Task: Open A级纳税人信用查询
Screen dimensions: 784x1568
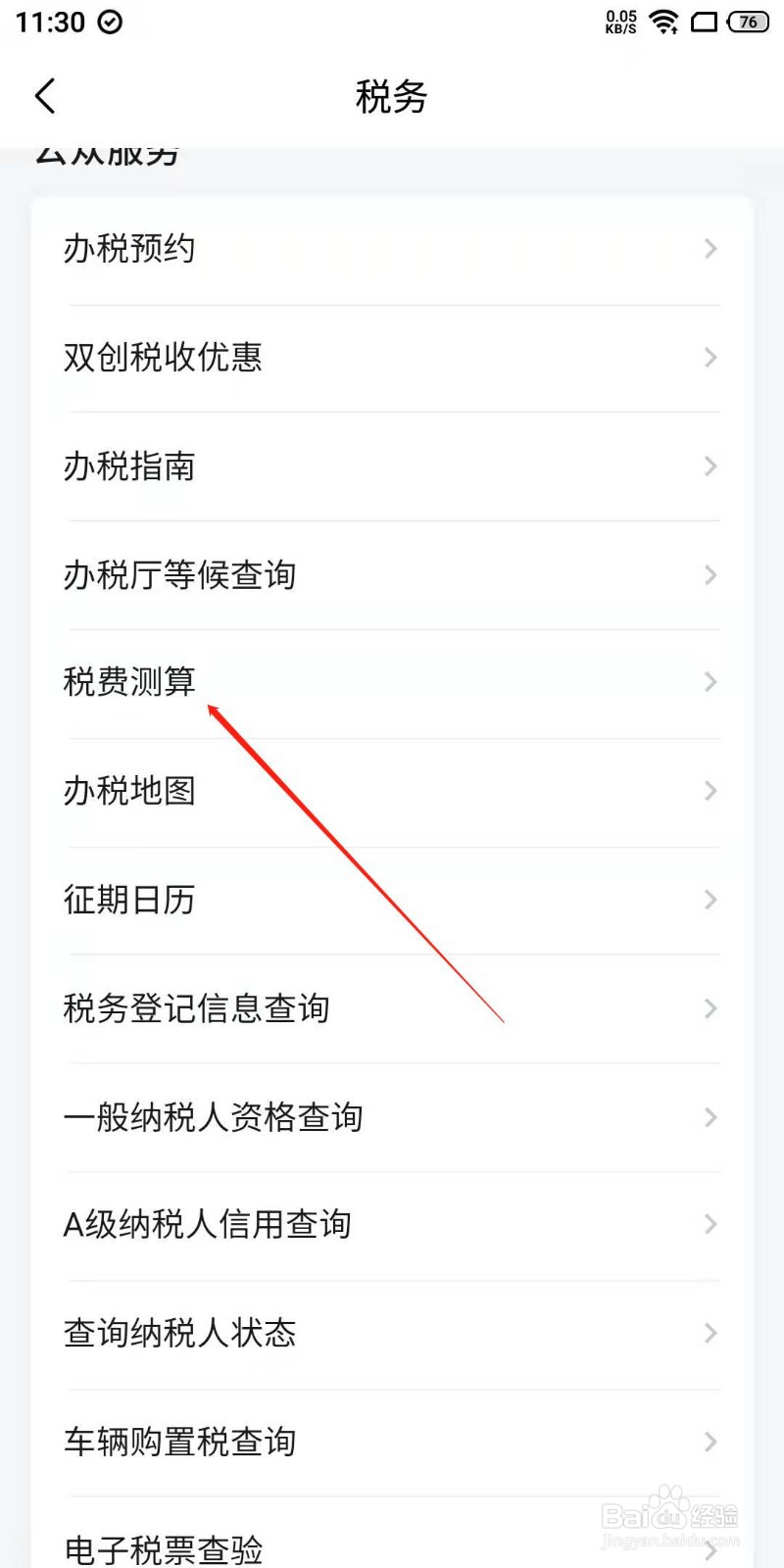Action: click(x=206, y=1224)
